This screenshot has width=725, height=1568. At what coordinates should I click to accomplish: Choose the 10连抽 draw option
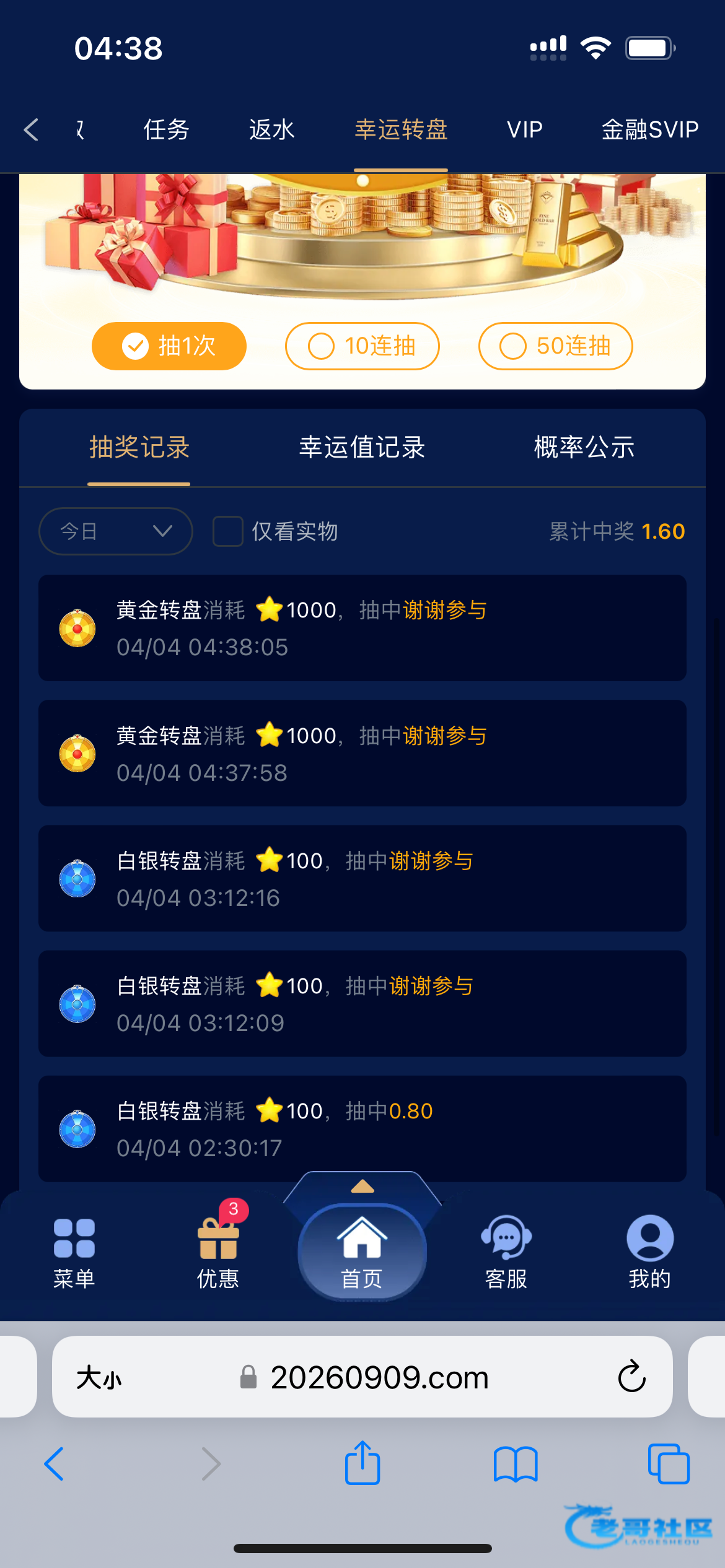(x=362, y=346)
